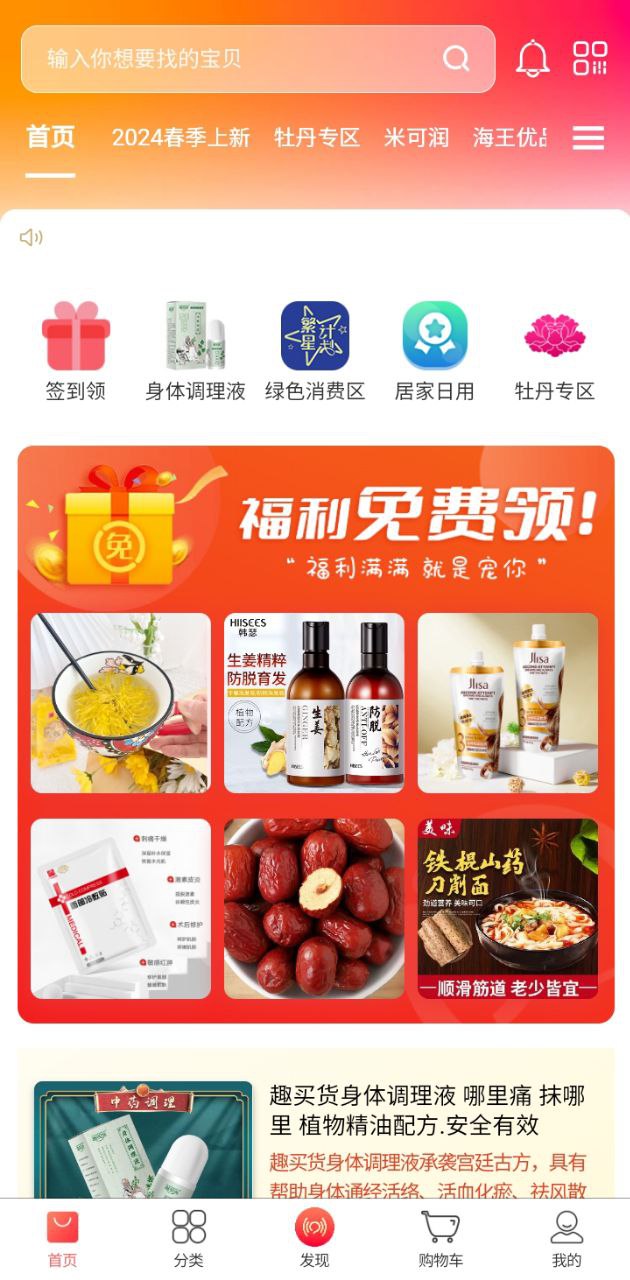
Task: Go to 绿色消费区
Action: point(315,352)
